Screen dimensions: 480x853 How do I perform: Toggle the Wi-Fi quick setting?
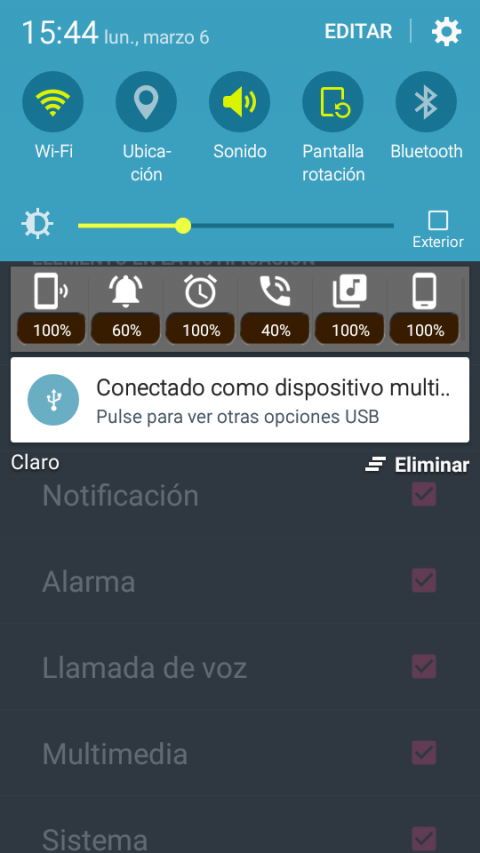click(x=53, y=102)
